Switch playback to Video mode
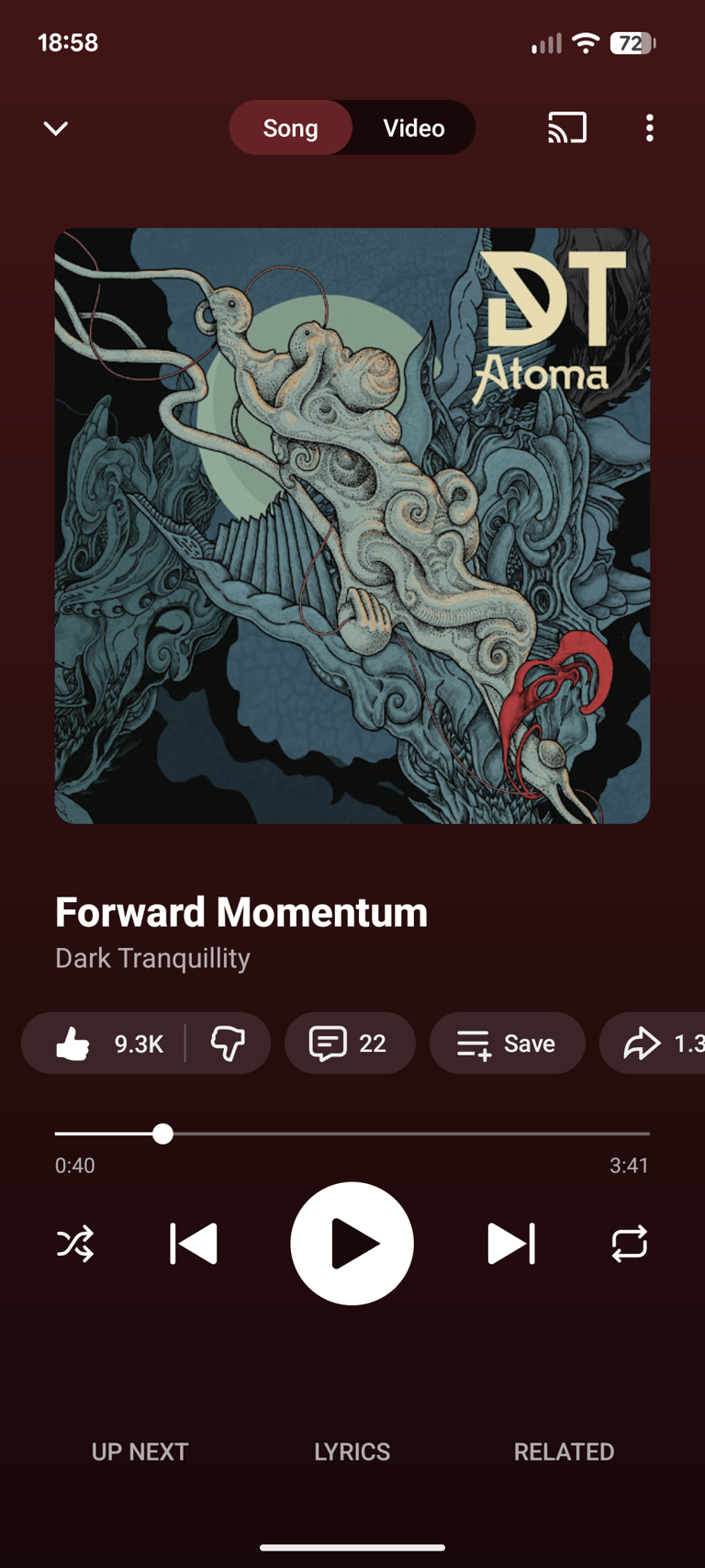The width and height of the screenshot is (705, 1568). [x=412, y=128]
